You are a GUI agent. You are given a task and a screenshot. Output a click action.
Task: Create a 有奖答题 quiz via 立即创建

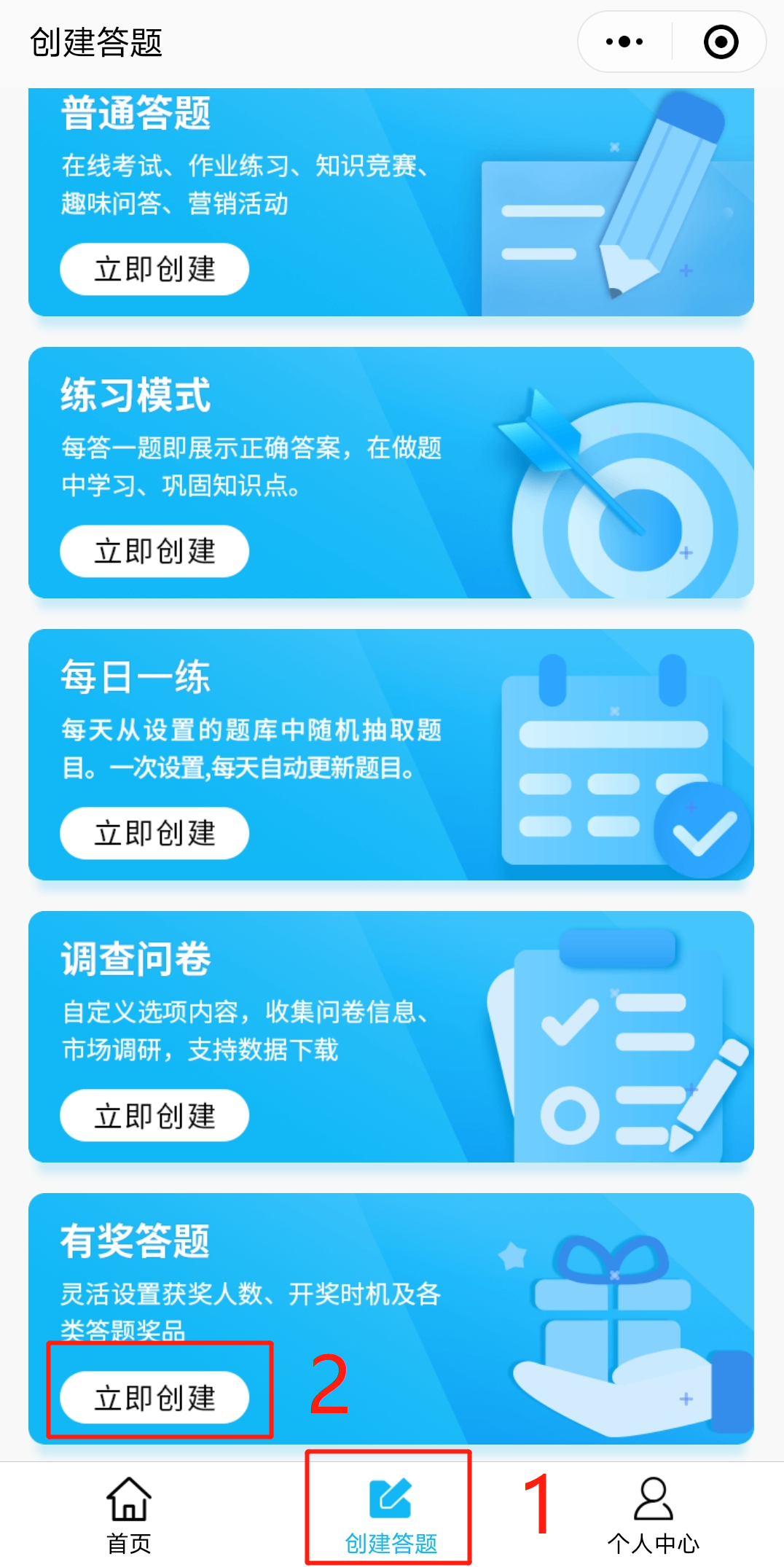(x=154, y=1397)
